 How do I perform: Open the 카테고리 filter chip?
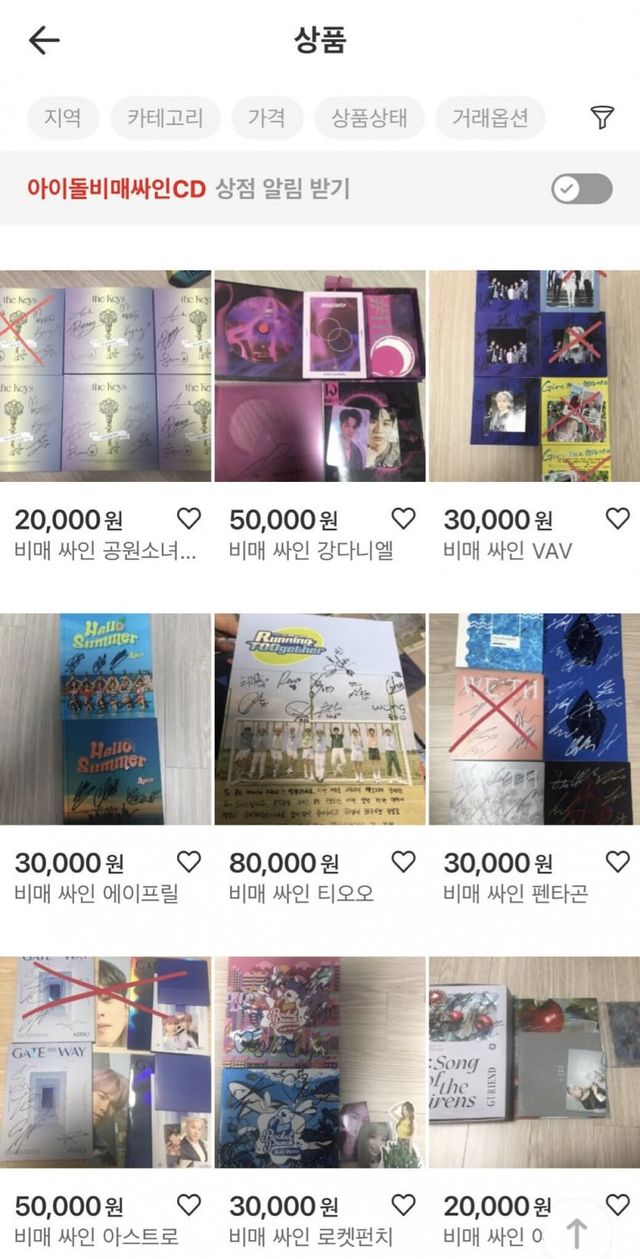click(165, 118)
